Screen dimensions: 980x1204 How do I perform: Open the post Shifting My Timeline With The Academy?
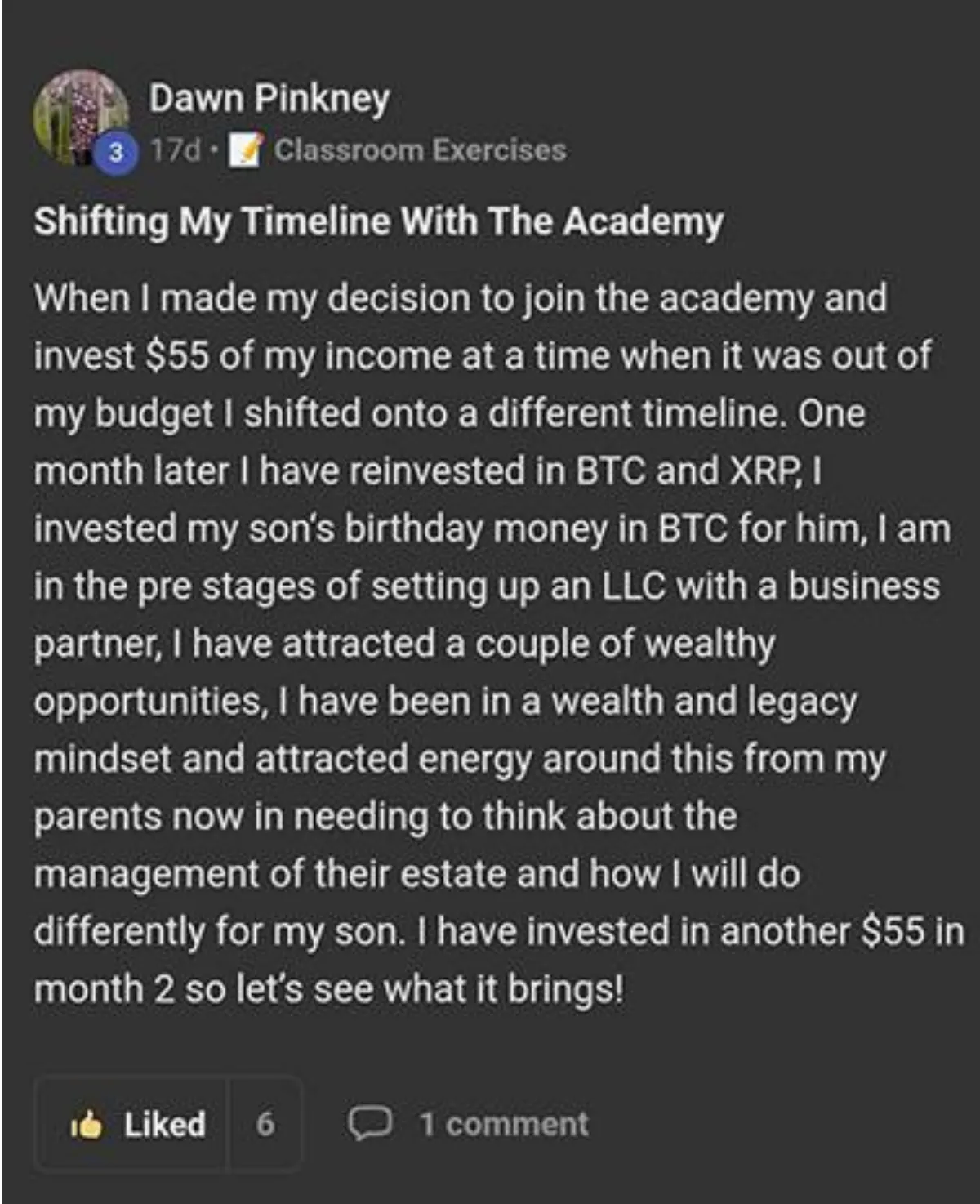[378, 221]
